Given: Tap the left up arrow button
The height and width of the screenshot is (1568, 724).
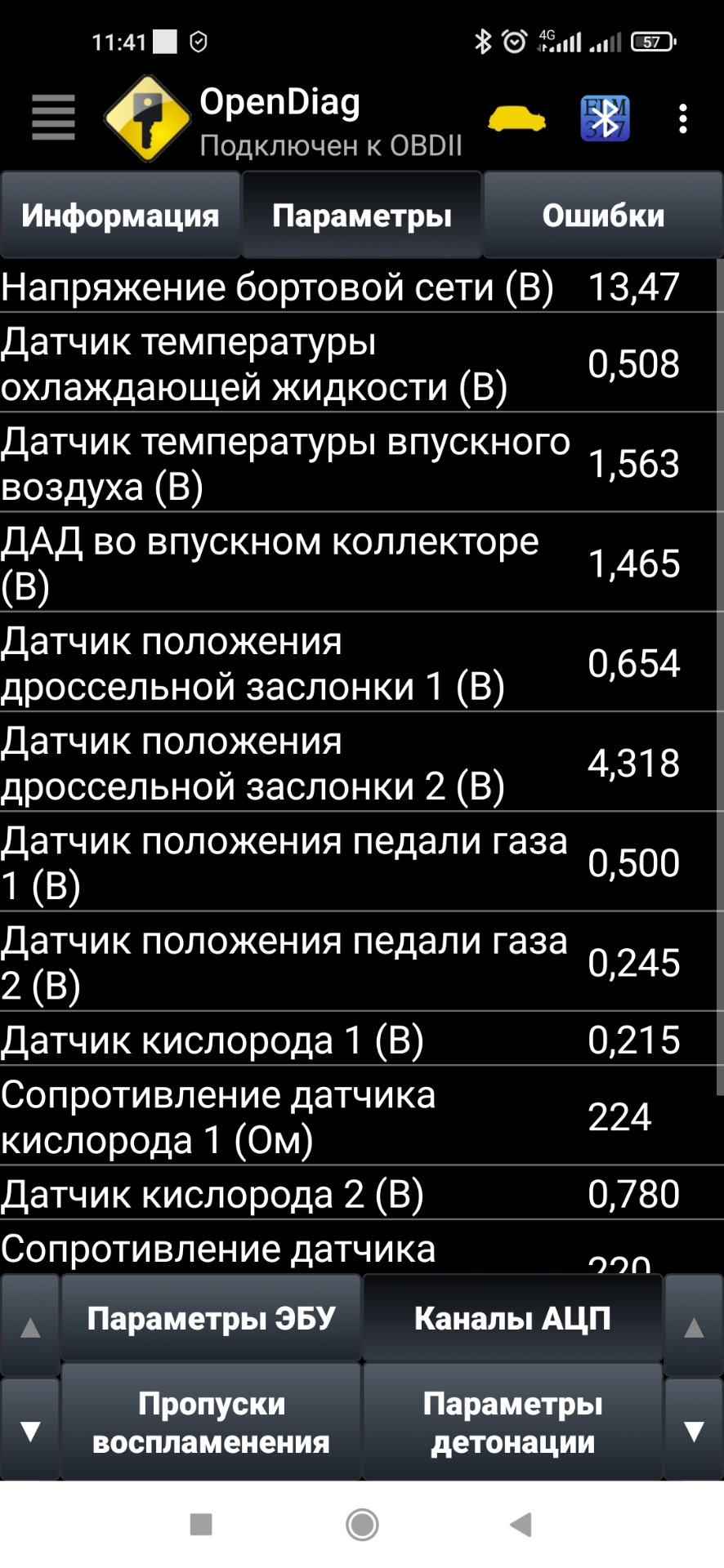Looking at the screenshot, I should (x=30, y=1326).
